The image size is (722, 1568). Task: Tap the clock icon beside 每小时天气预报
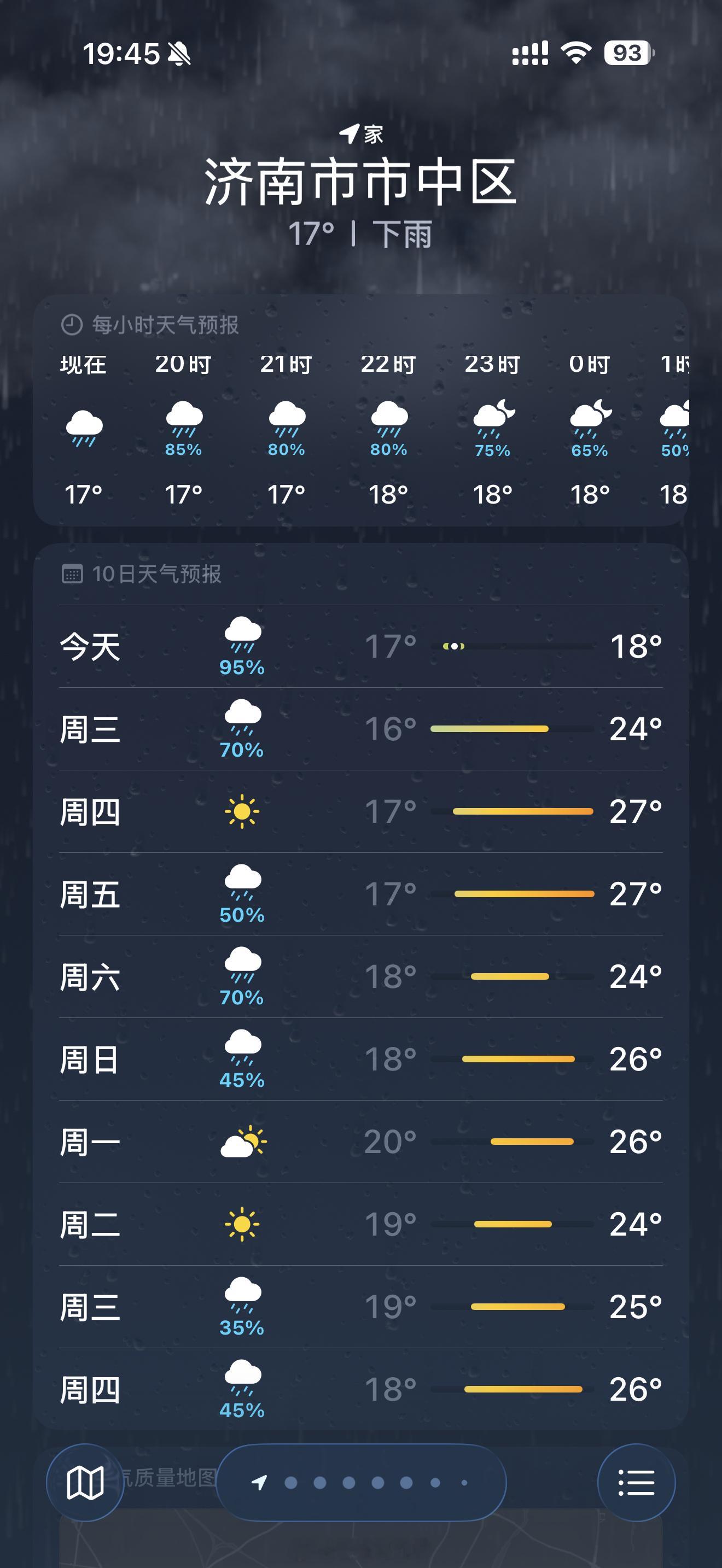coord(72,325)
